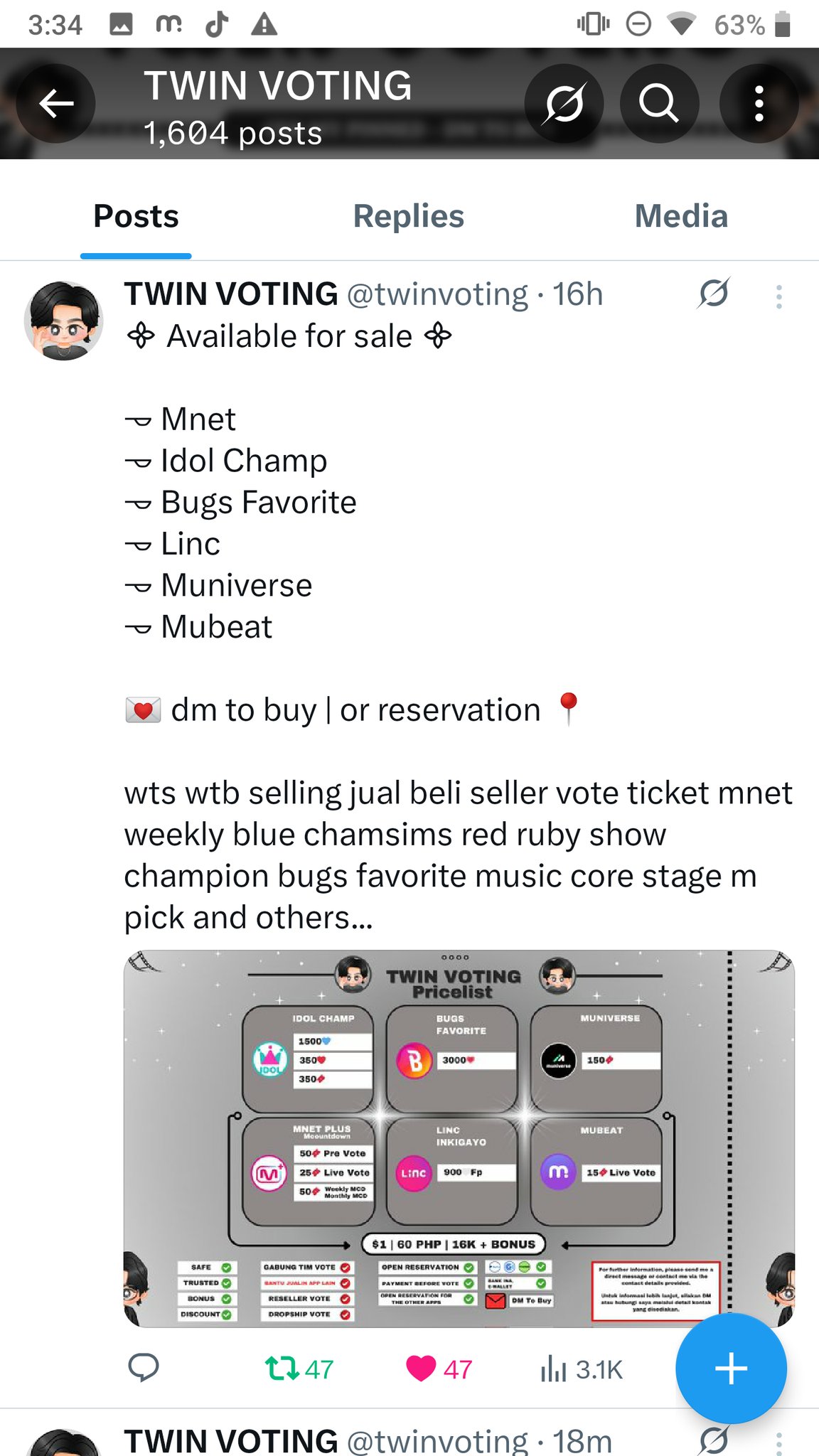Image resolution: width=819 pixels, height=1456 pixels.
Task: Open @twinvoting handle on the 16h post
Action: pos(437,294)
